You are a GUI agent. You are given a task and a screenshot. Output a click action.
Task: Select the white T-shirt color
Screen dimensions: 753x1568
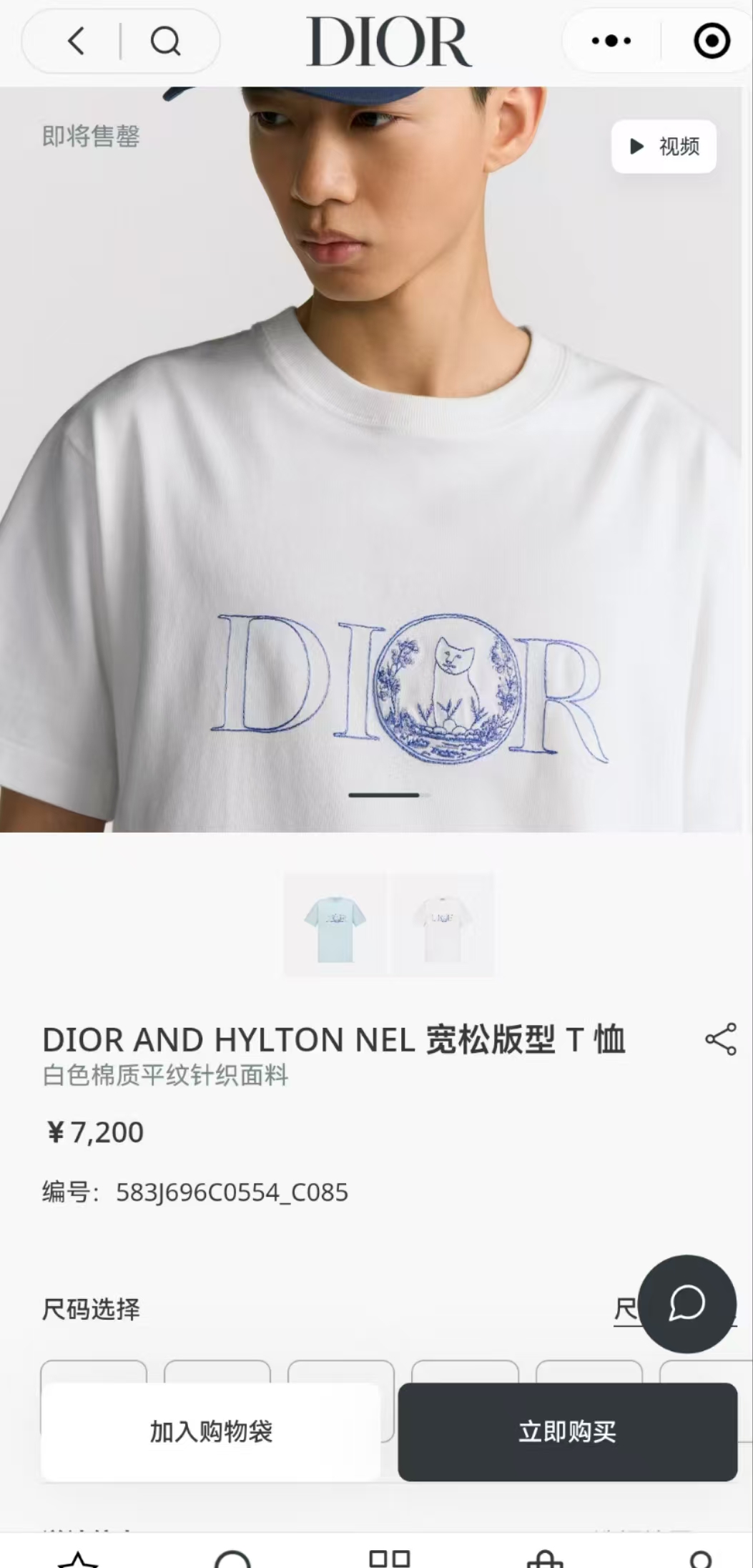pos(443,924)
